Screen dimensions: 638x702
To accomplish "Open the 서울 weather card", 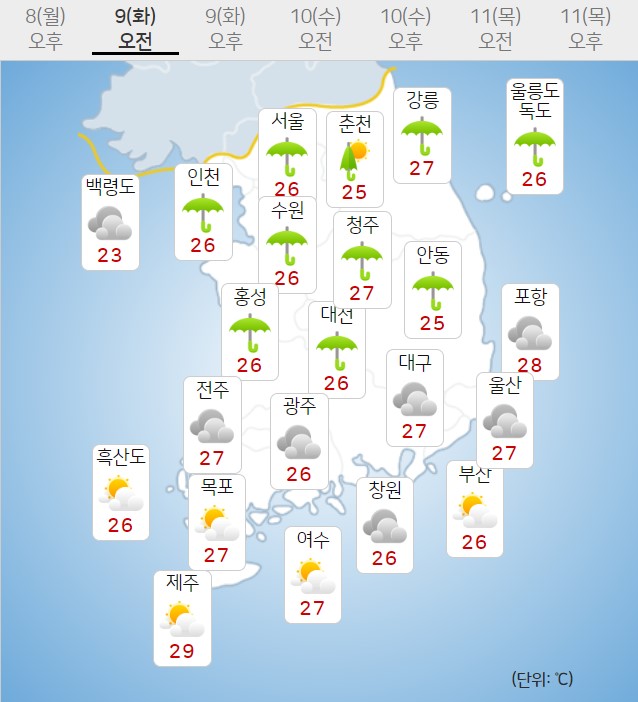I will point(287,153).
